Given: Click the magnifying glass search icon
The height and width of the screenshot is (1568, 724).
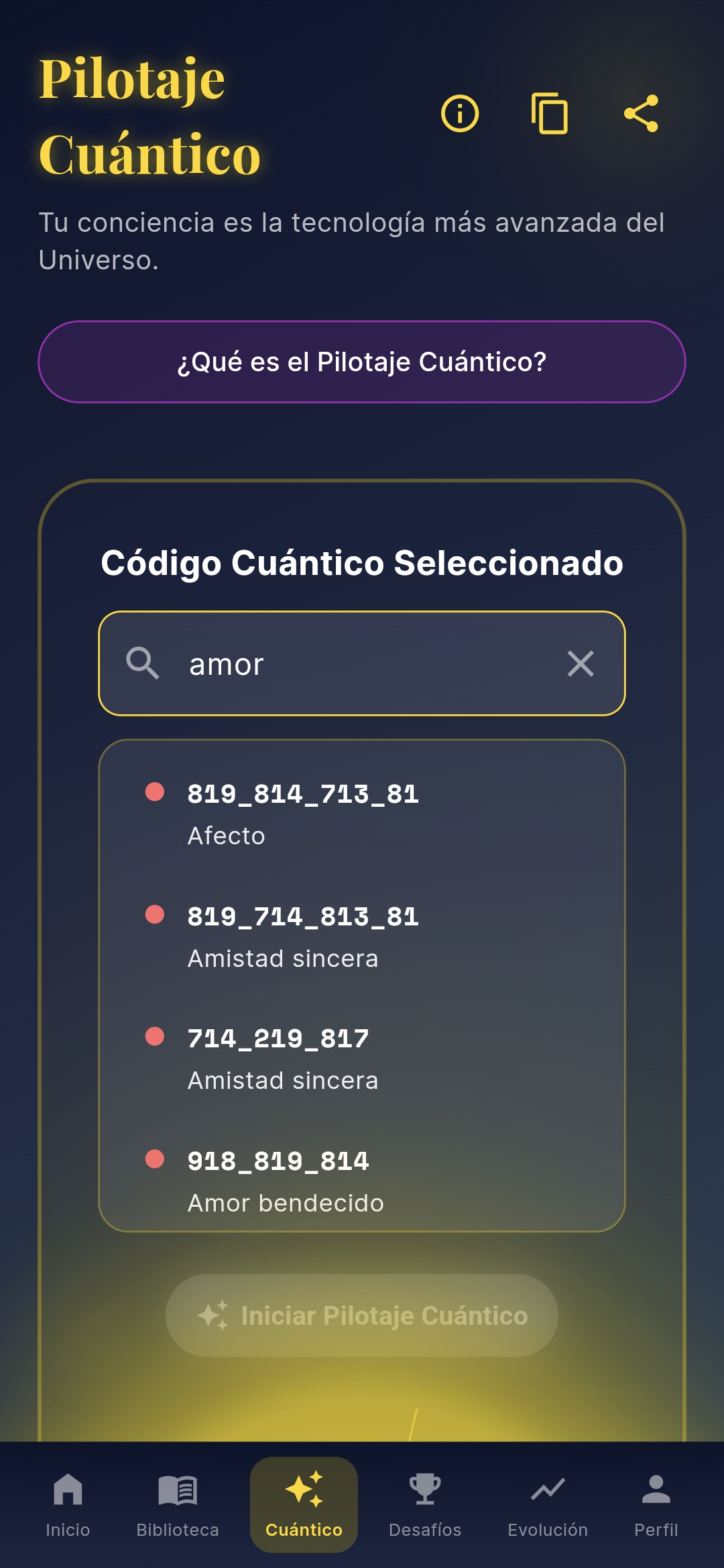Looking at the screenshot, I should pyautogui.click(x=142, y=664).
